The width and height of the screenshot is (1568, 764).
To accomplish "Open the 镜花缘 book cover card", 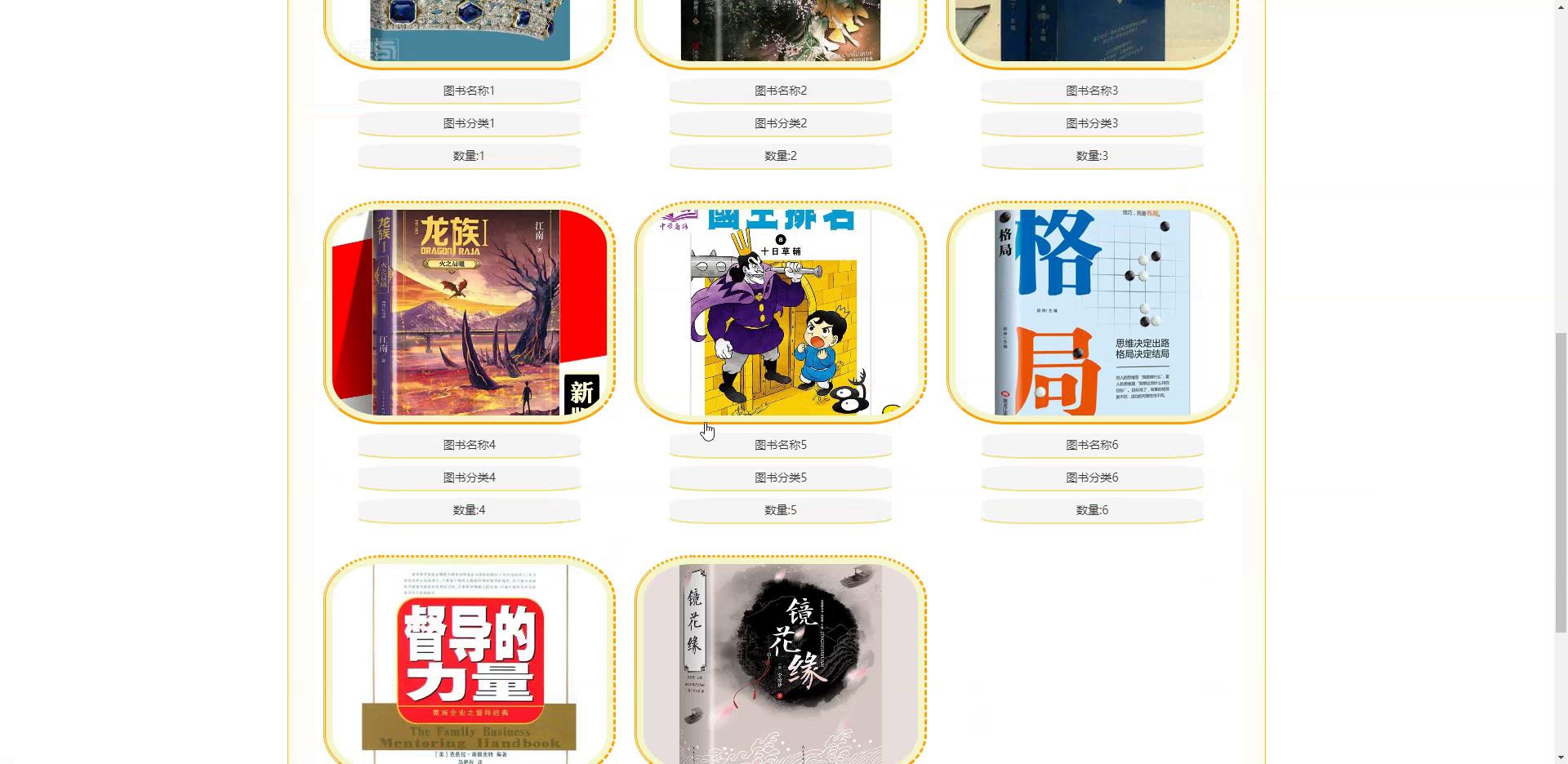I will point(780,663).
